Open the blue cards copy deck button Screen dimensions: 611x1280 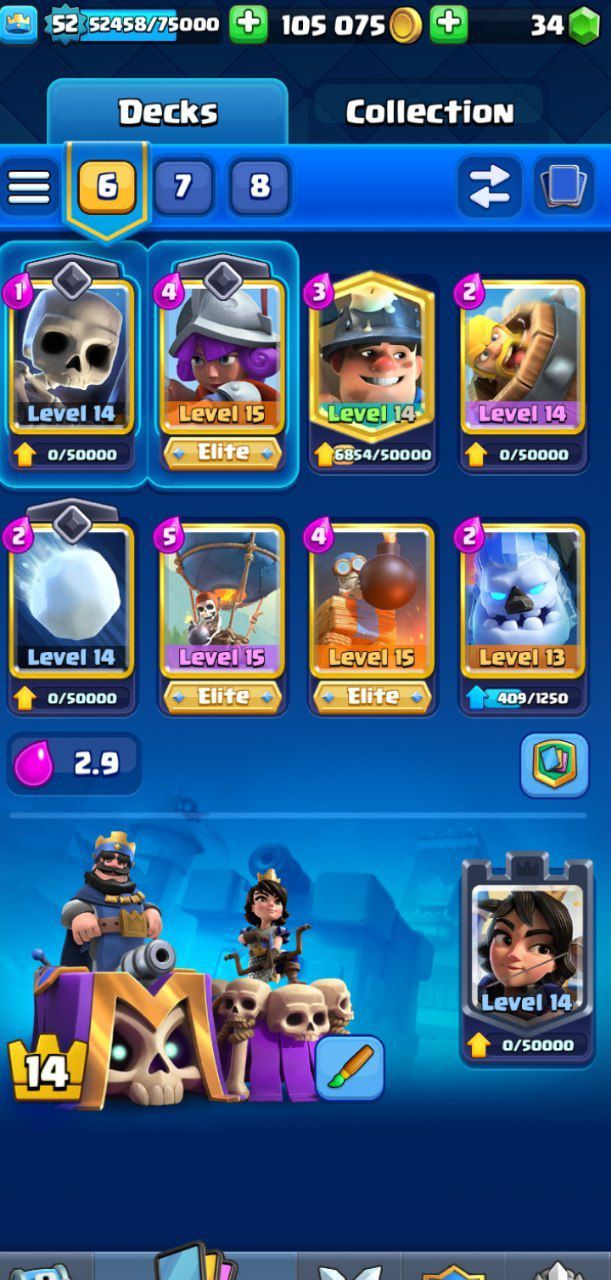[563, 186]
